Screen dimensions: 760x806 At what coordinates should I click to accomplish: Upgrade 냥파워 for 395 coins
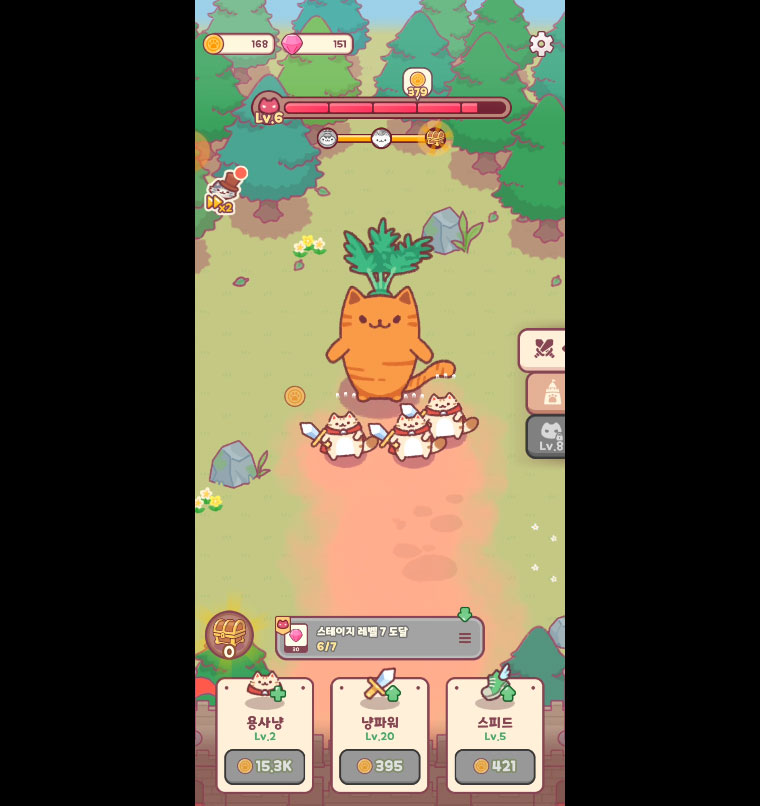[x=379, y=766]
